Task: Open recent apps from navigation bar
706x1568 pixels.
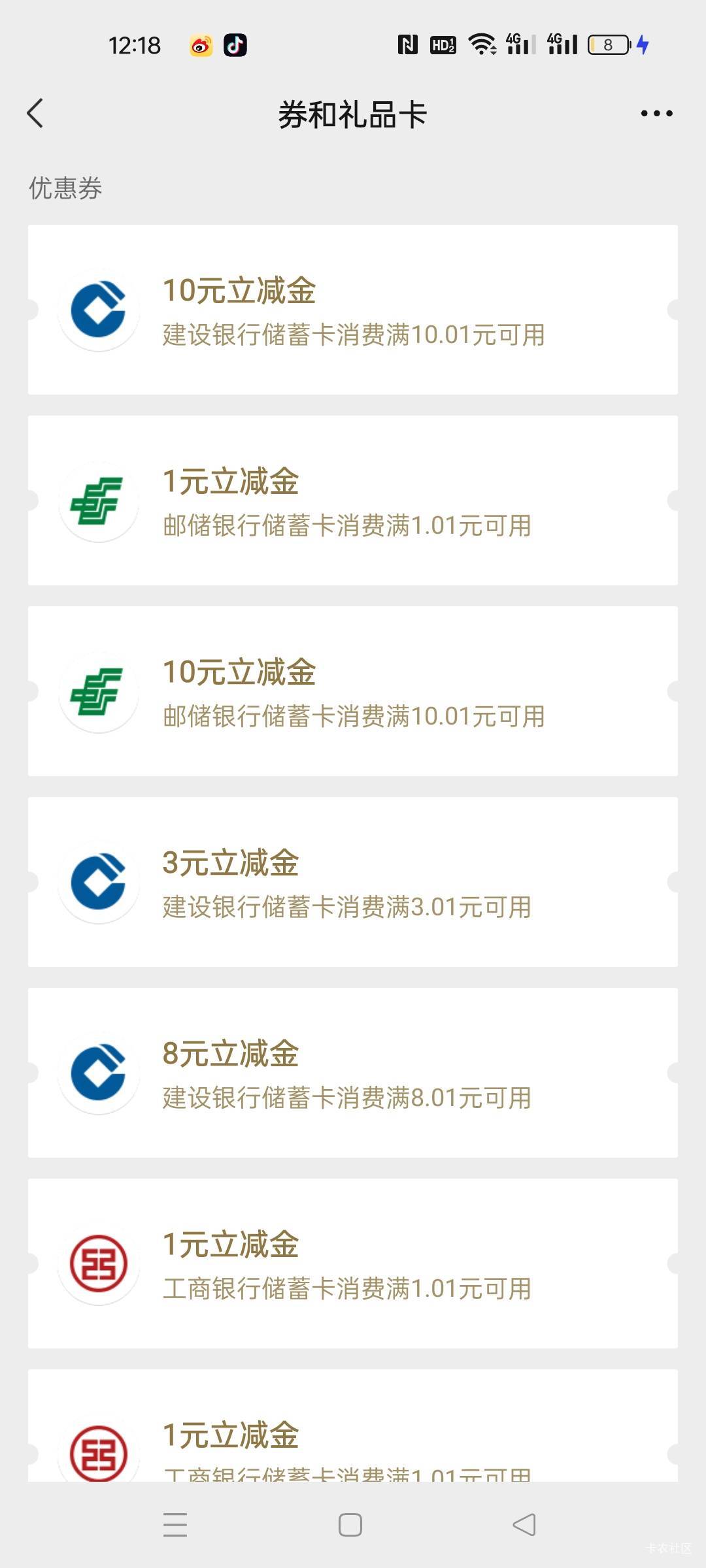Action: point(175,1525)
